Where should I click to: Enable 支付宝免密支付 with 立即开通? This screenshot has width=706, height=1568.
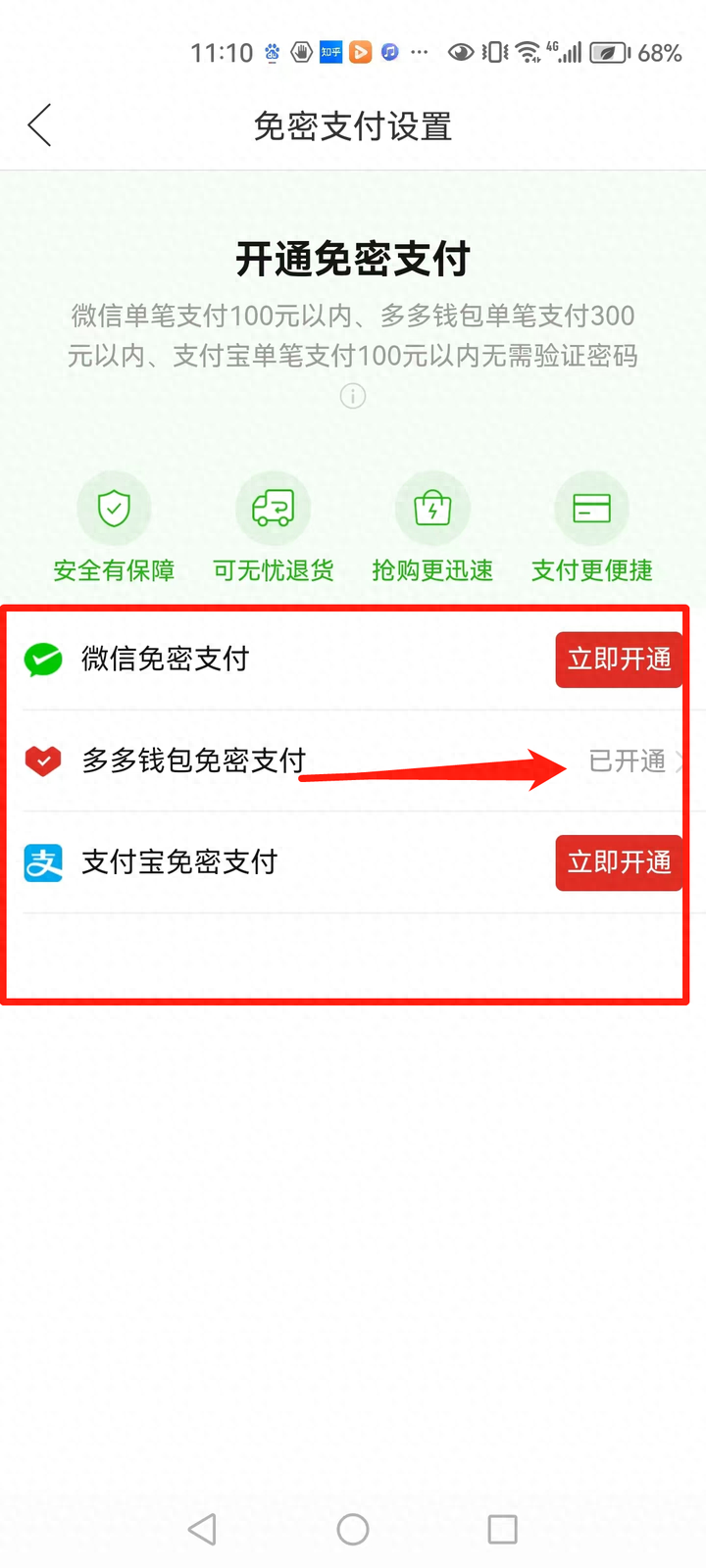click(x=619, y=862)
